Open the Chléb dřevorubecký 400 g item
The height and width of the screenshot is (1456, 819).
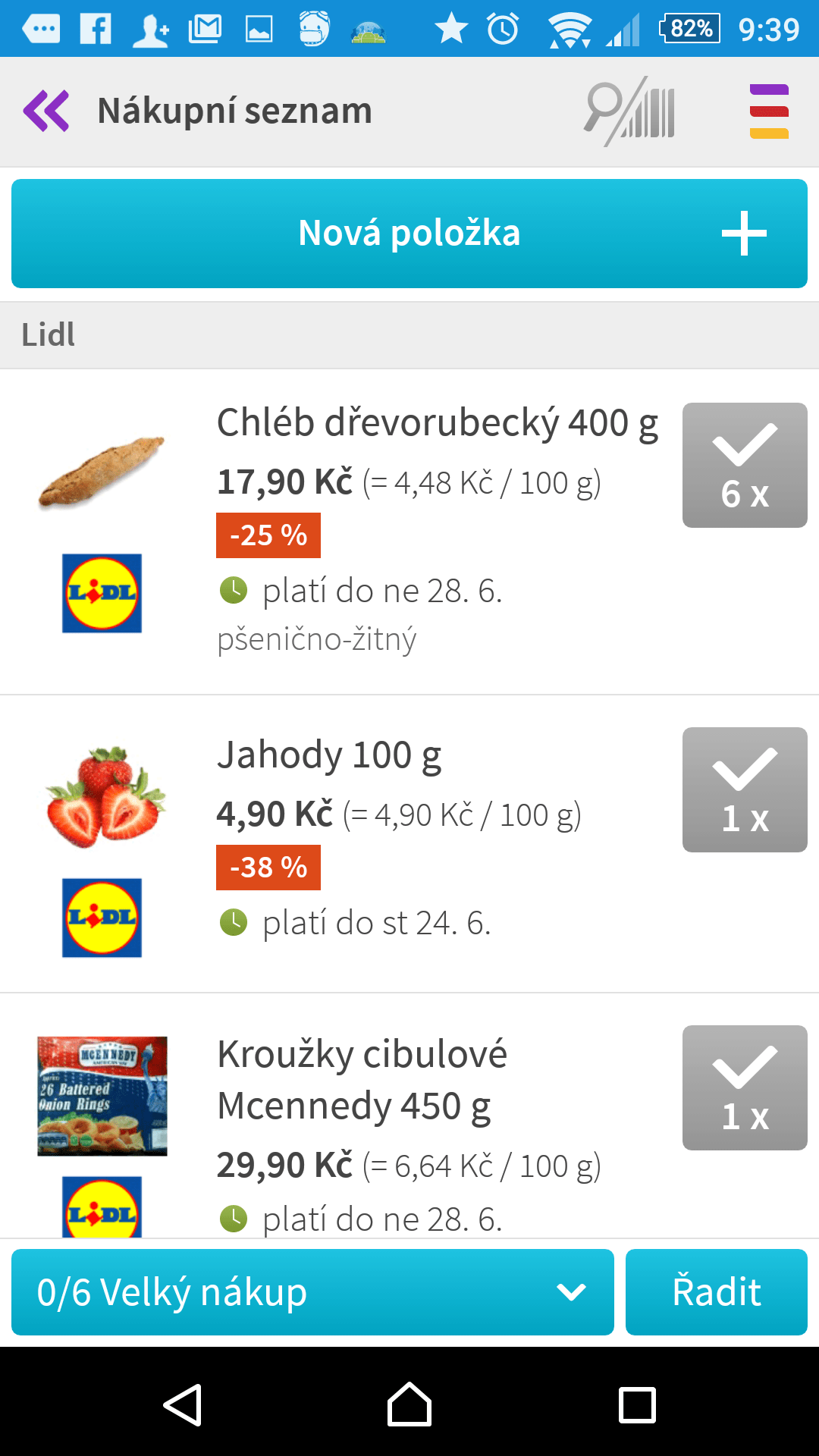click(x=438, y=423)
